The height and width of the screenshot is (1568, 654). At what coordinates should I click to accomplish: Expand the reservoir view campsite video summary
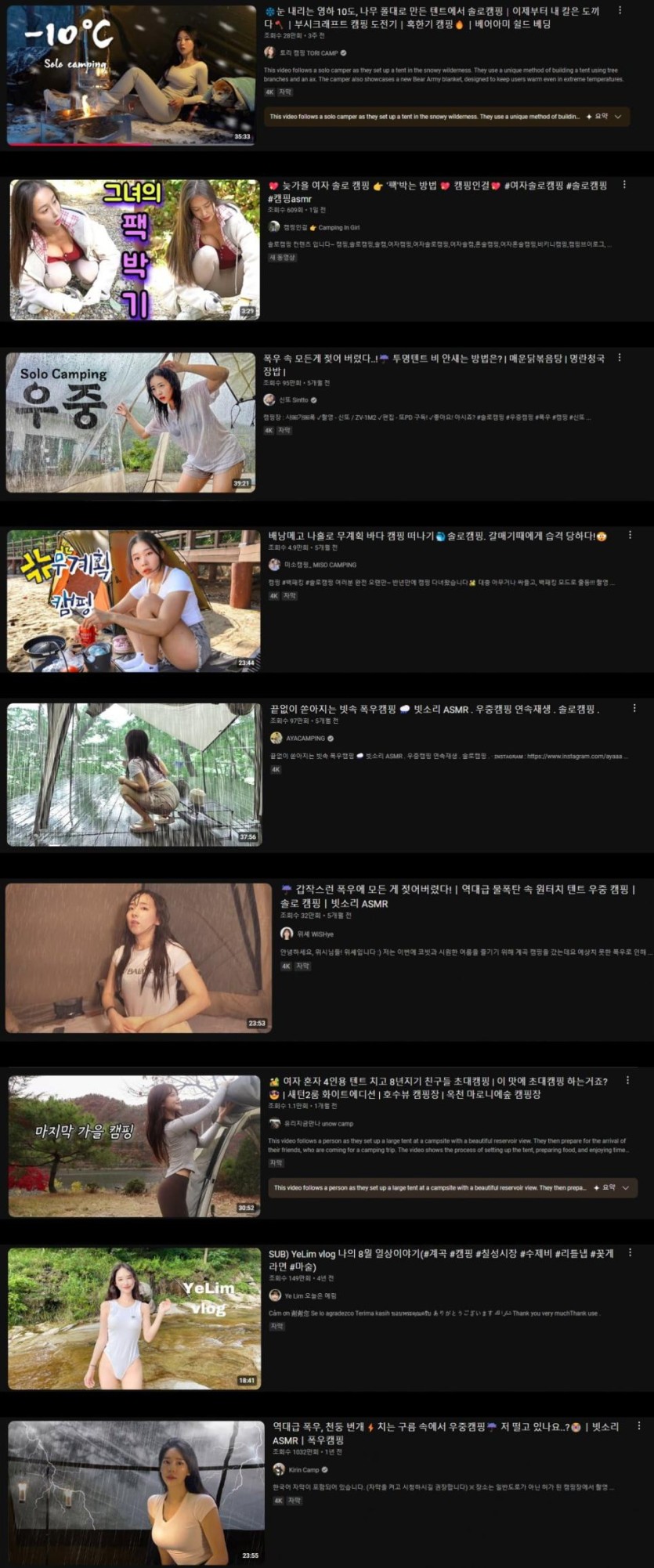coord(625,1188)
